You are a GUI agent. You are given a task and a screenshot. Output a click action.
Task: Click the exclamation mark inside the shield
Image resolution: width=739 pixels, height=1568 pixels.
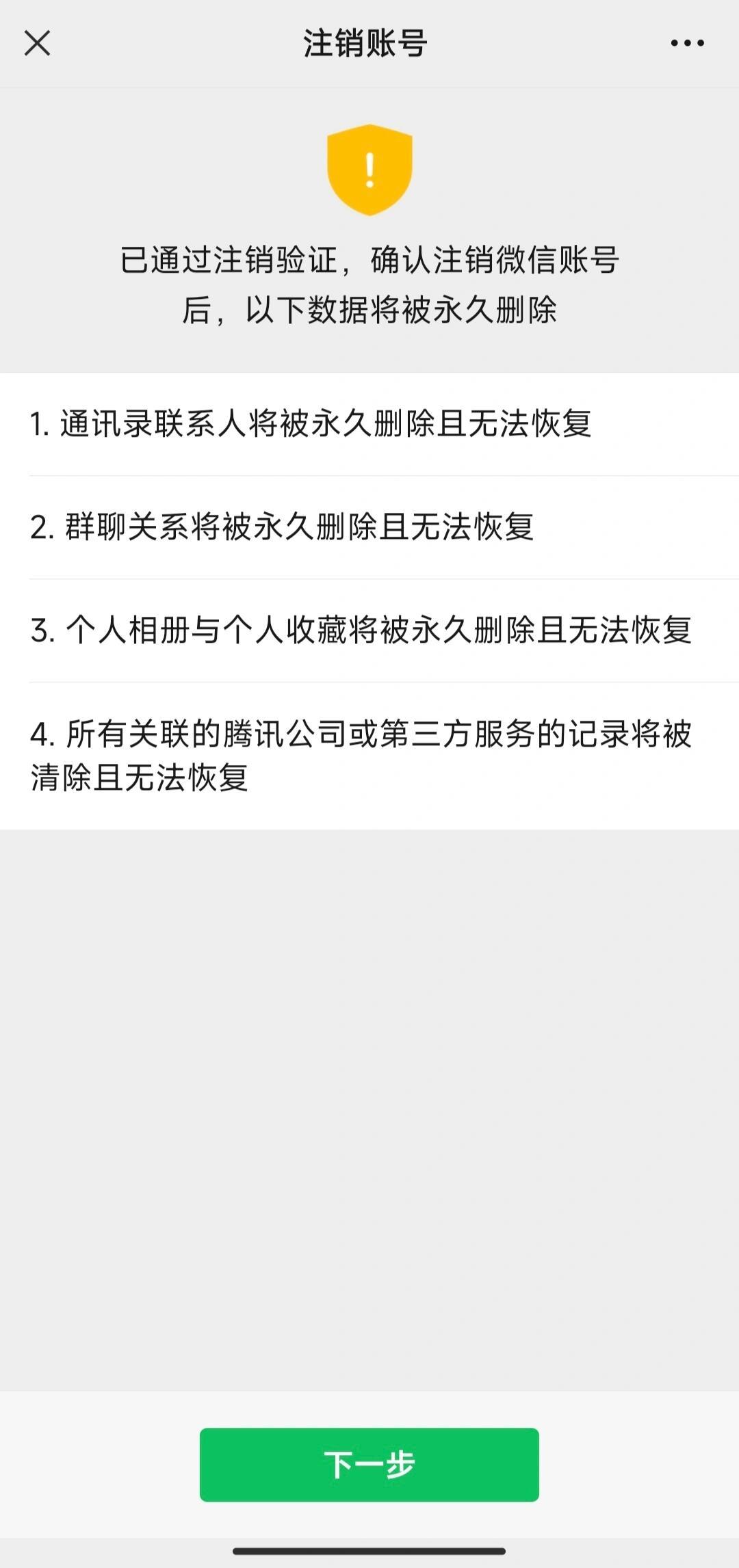[x=369, y=169]
